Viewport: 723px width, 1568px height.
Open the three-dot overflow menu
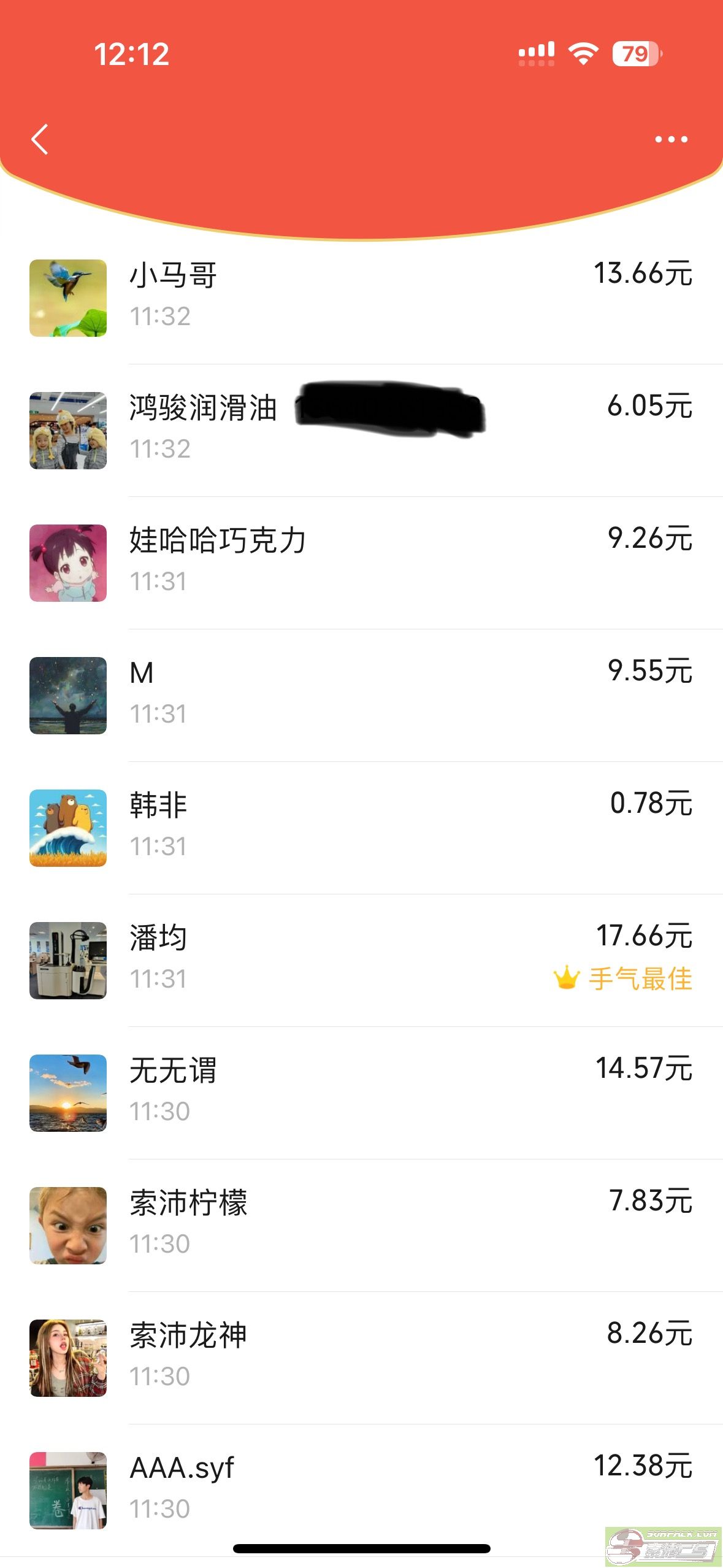coord(671,139)
